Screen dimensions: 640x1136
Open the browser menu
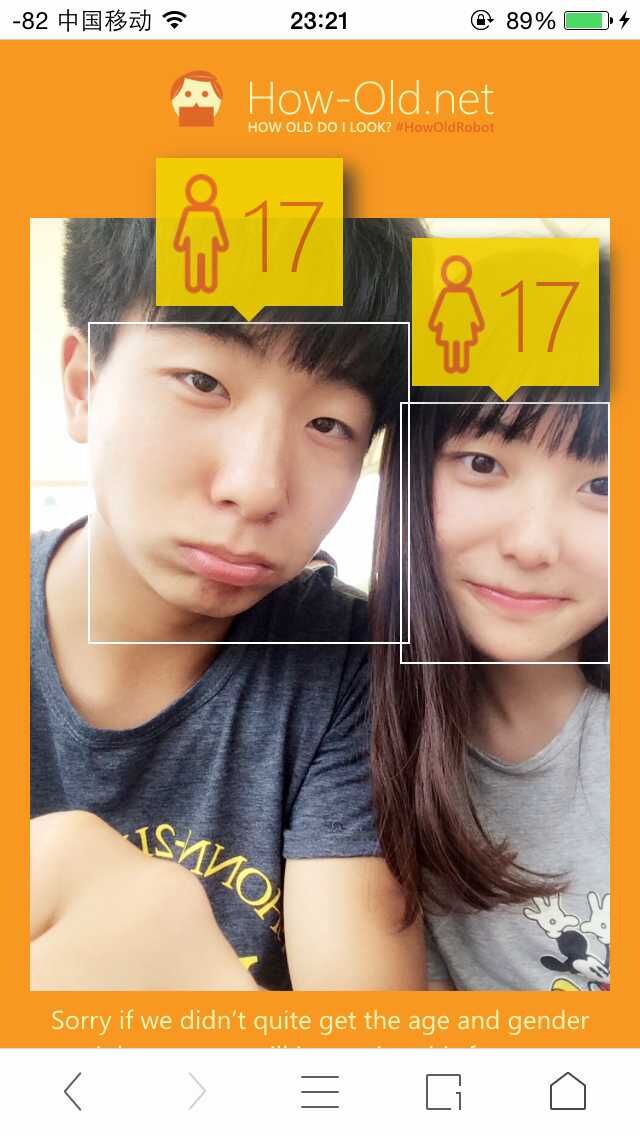pos(320,1091)
